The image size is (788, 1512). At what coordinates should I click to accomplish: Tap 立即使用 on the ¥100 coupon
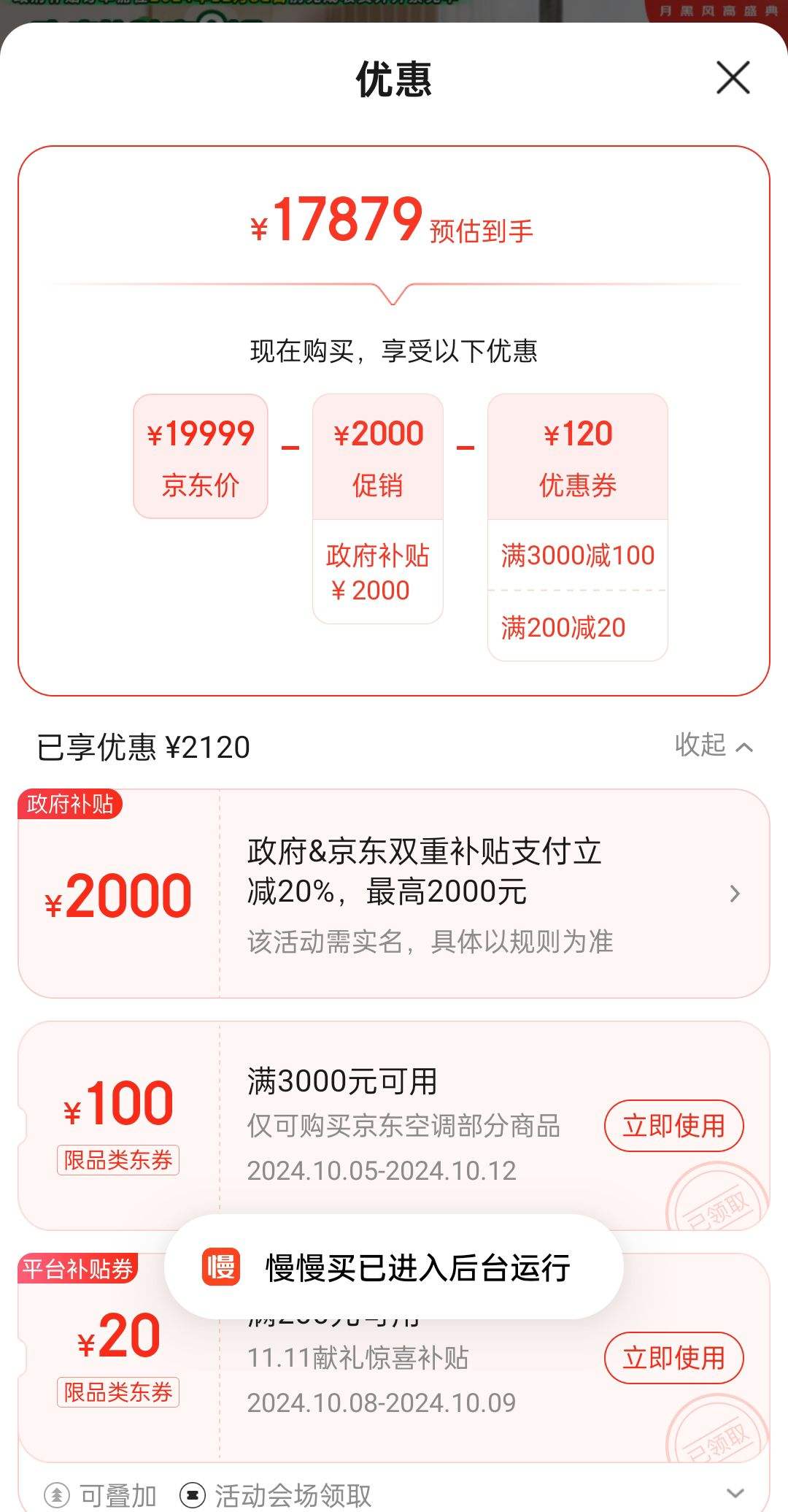point(675,1125)
